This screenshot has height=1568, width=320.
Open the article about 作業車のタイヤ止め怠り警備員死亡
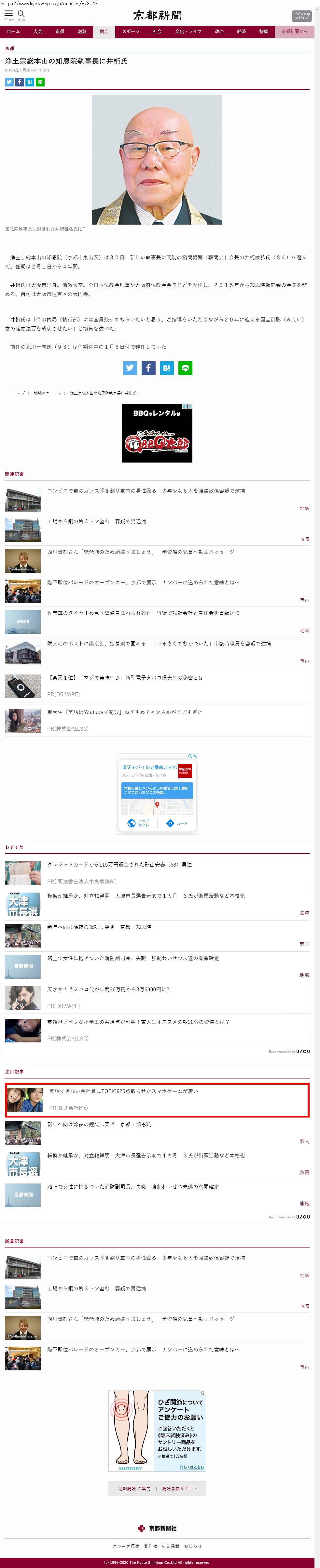click(143, 613)
